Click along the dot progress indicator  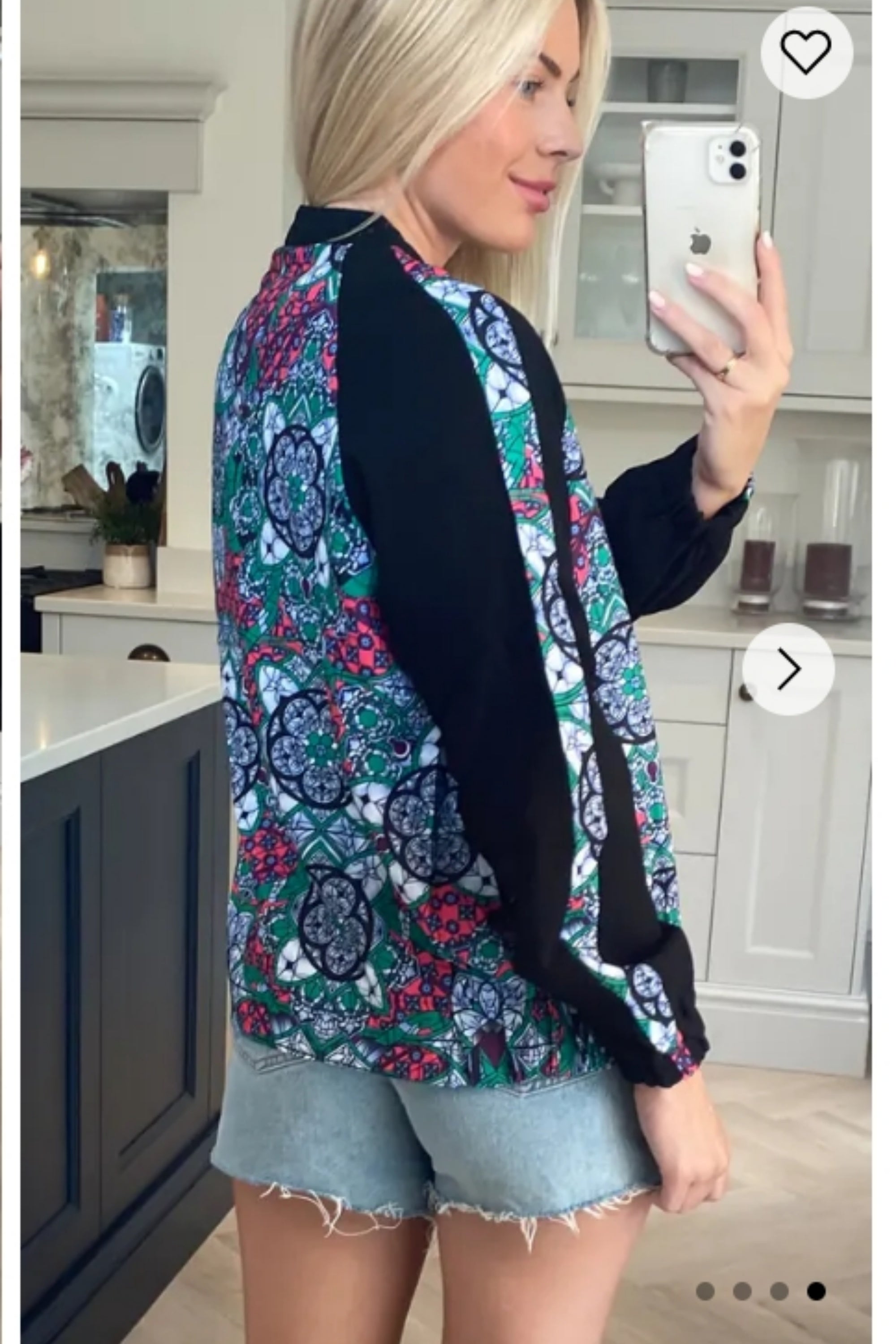click(760, 1292)
